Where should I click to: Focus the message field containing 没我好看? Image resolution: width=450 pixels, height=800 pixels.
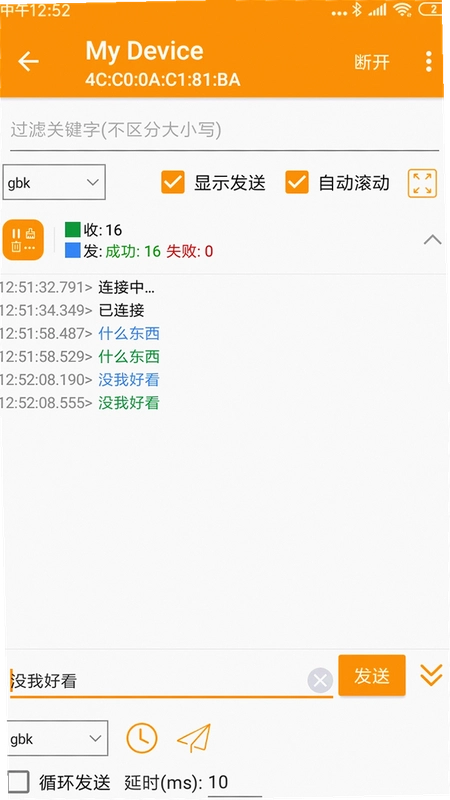(158, 681)
